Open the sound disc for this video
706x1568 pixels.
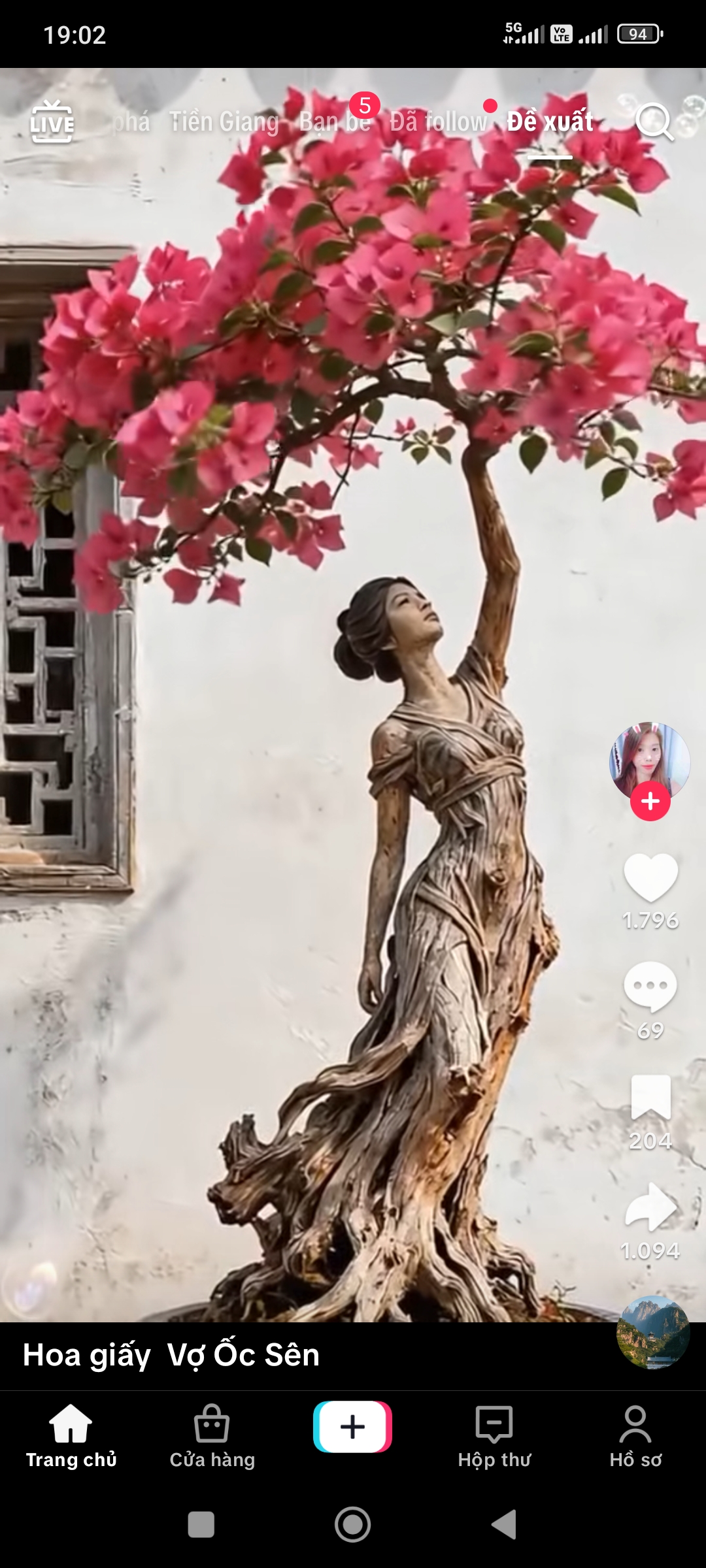click(652, 1331)
